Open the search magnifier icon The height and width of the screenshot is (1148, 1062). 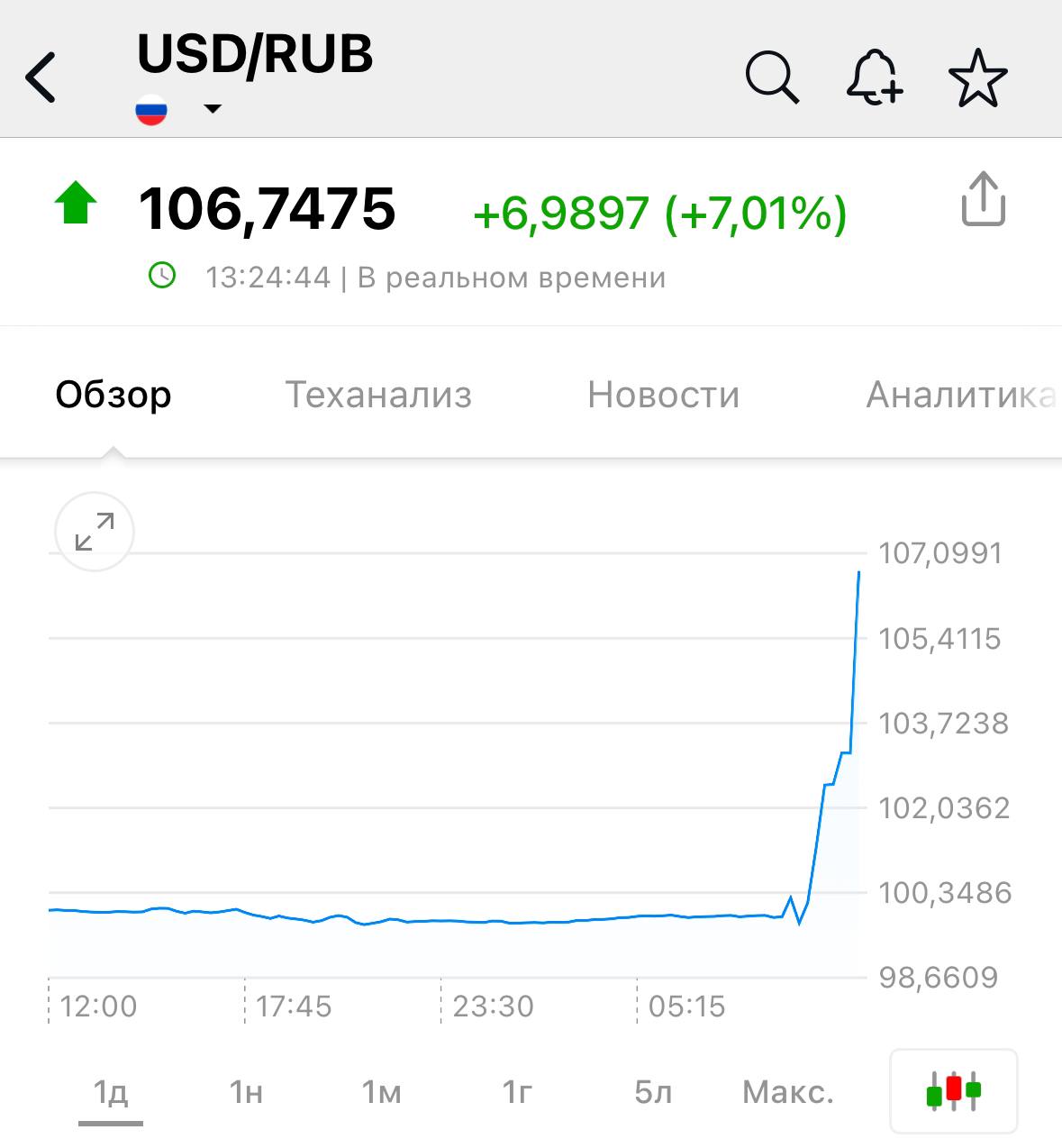(x=772, y=77)
